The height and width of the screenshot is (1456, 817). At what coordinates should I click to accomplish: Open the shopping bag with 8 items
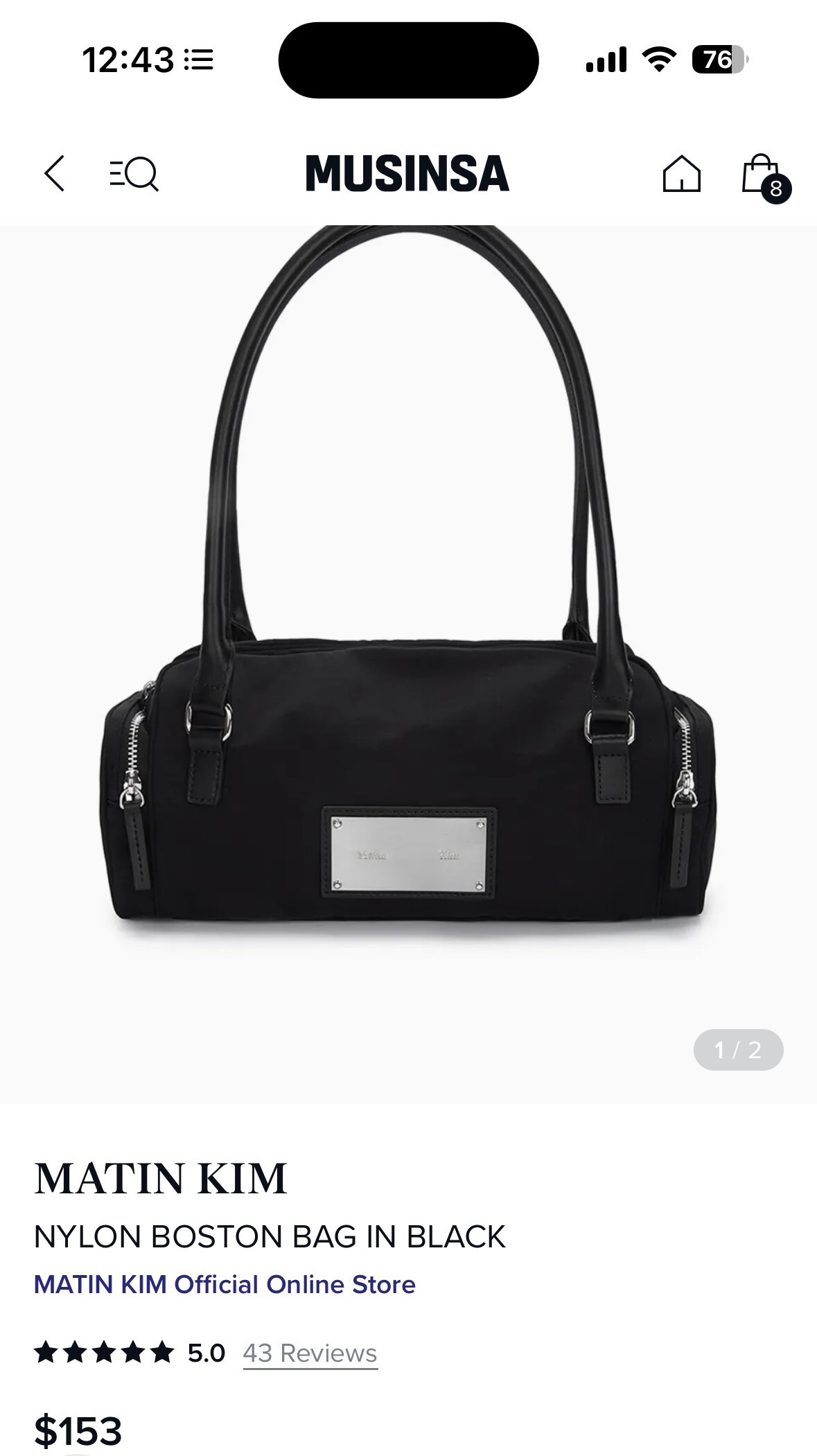coord(762,175)
